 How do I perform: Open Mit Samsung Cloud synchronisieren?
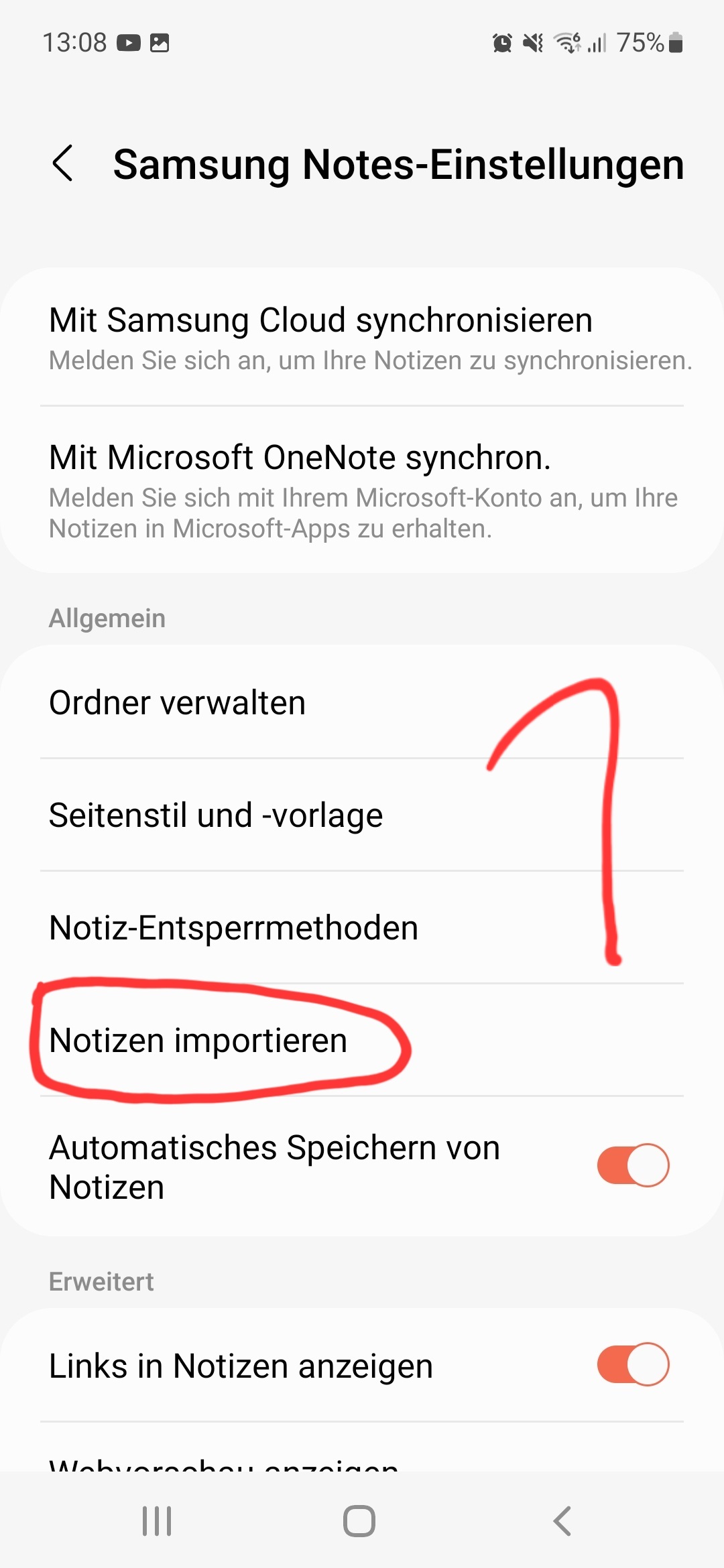pos(362,337)
